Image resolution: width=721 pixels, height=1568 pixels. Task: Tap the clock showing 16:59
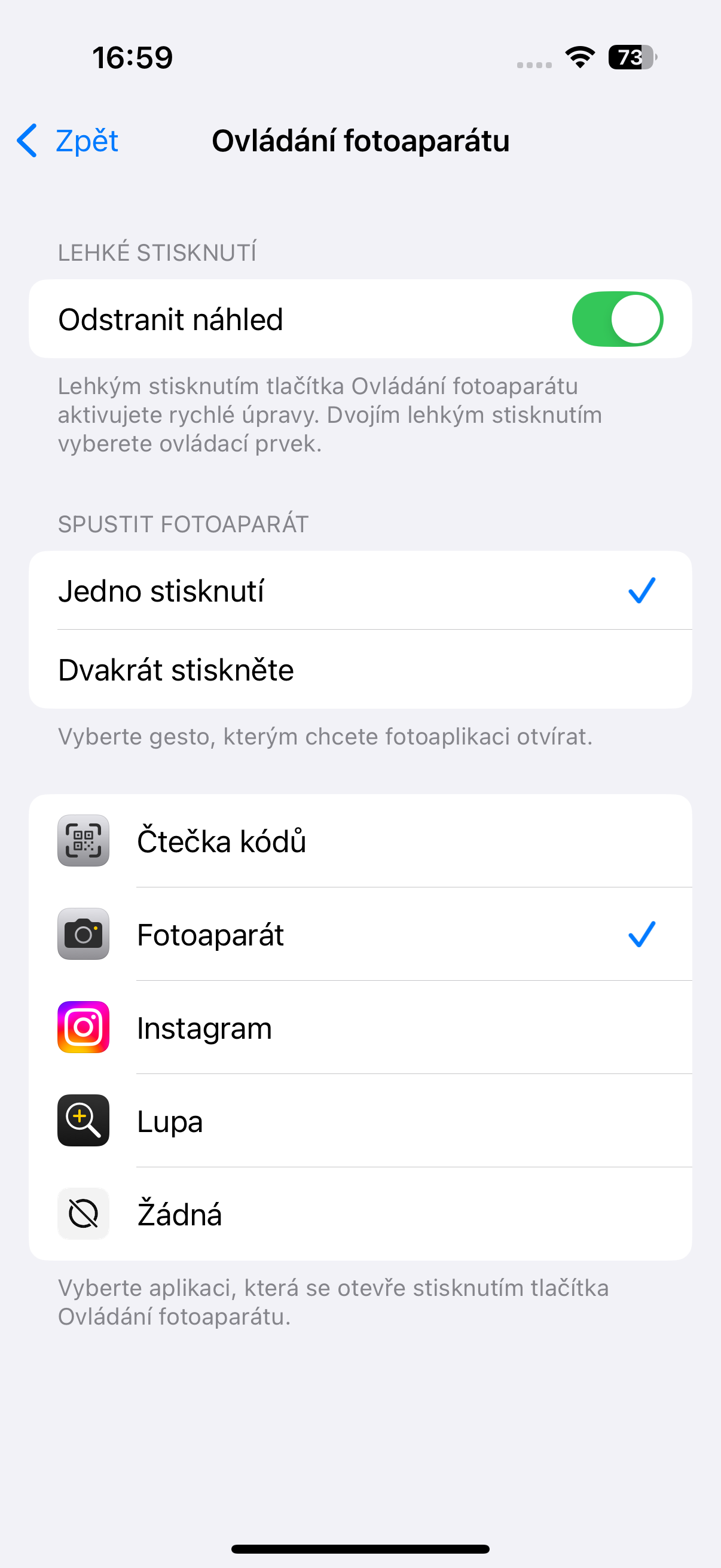pyautogui.click(x=133, y=57)
